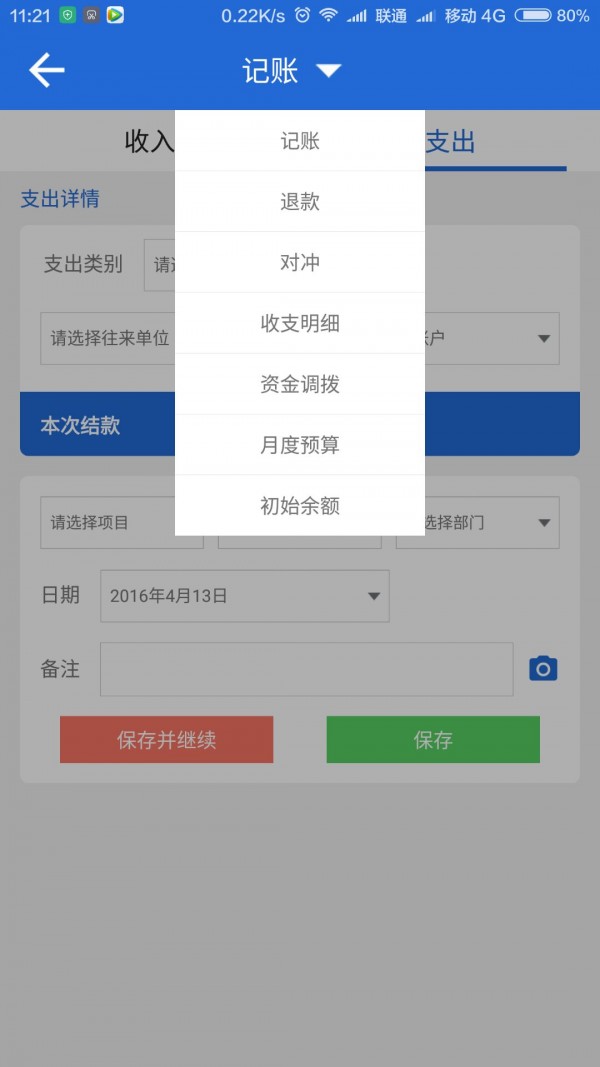Attach a photo with the camera icon
This screenshot has height=1067, width=600.
click(544, 669)
